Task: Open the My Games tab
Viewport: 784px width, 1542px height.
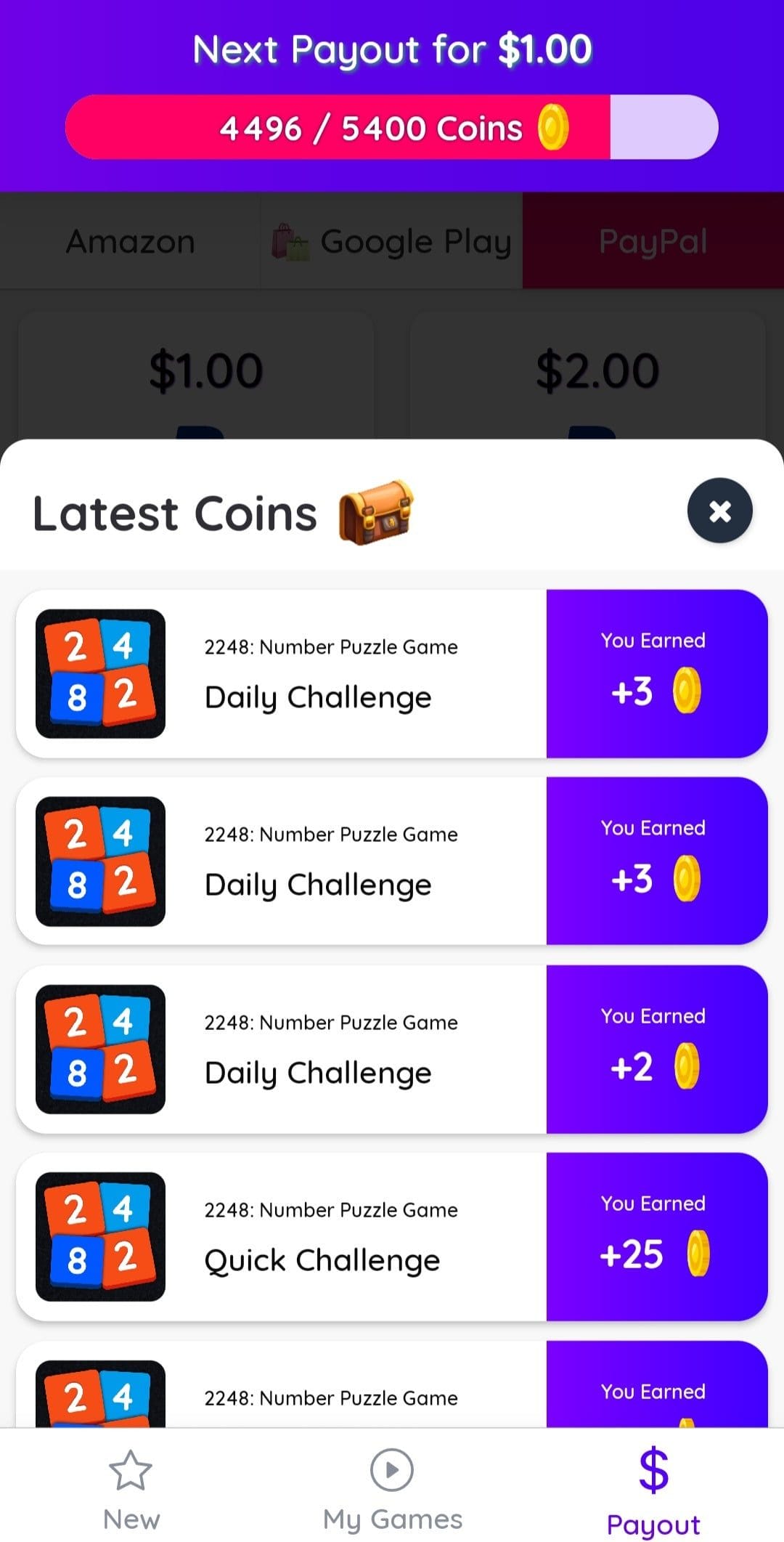Action: 392,1489
